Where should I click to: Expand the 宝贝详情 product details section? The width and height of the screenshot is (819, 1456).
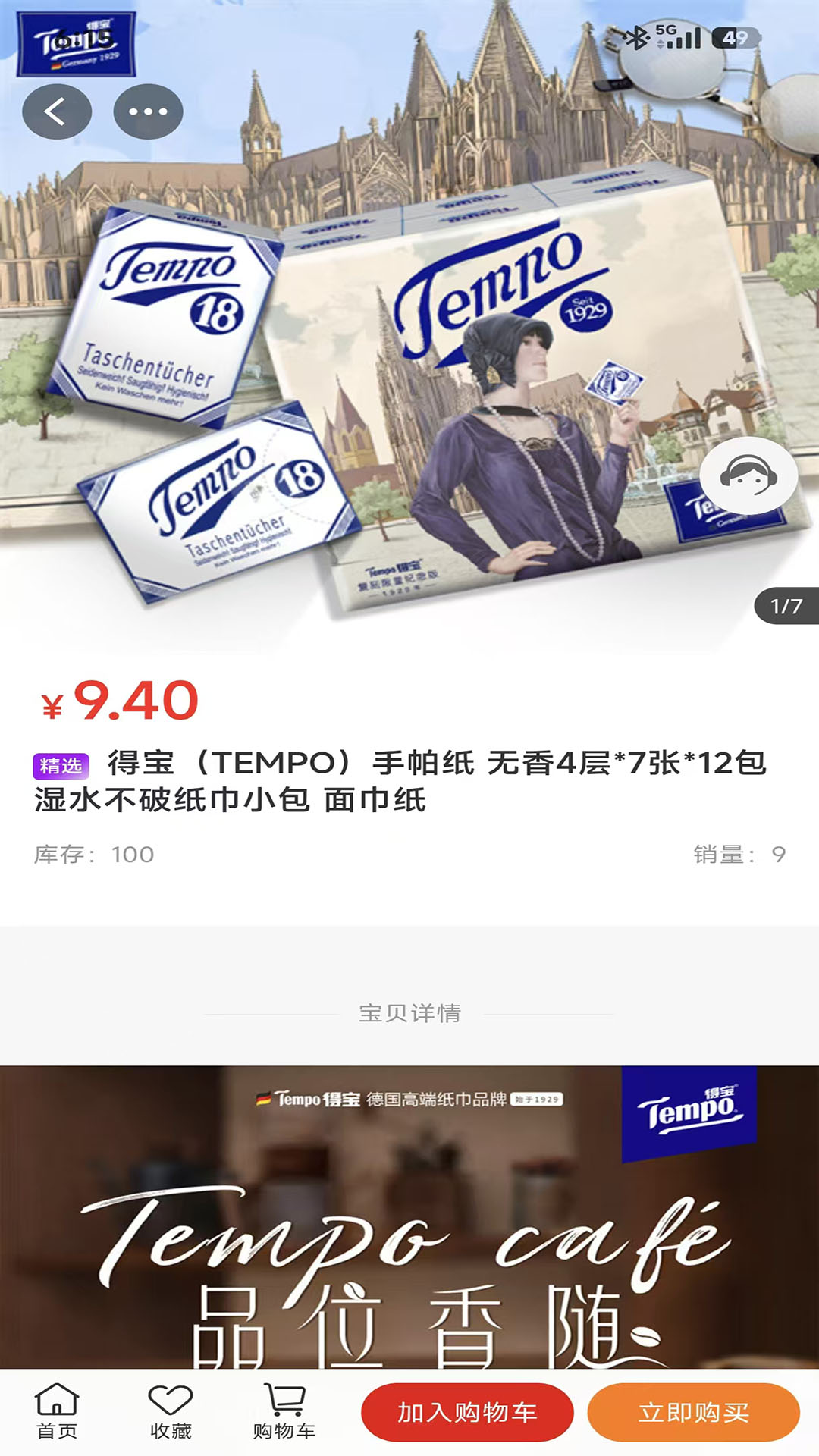point(409,1012)
